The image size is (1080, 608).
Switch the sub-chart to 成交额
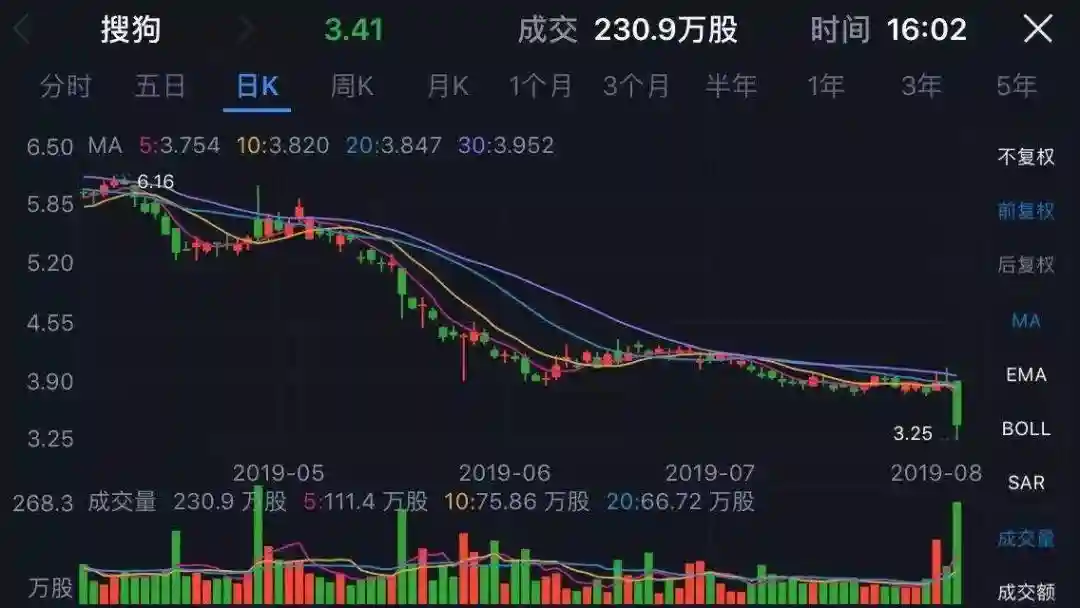[1026, 592]
